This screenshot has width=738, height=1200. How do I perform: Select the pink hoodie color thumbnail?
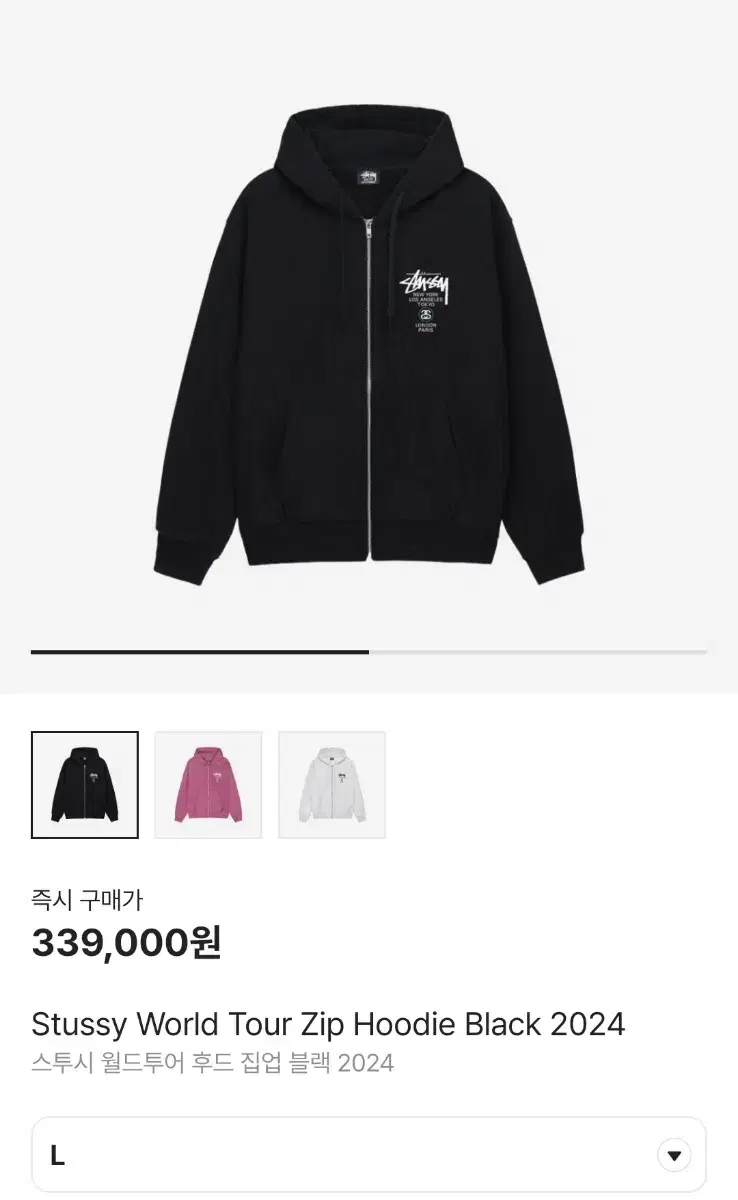(x=208, y=785)
